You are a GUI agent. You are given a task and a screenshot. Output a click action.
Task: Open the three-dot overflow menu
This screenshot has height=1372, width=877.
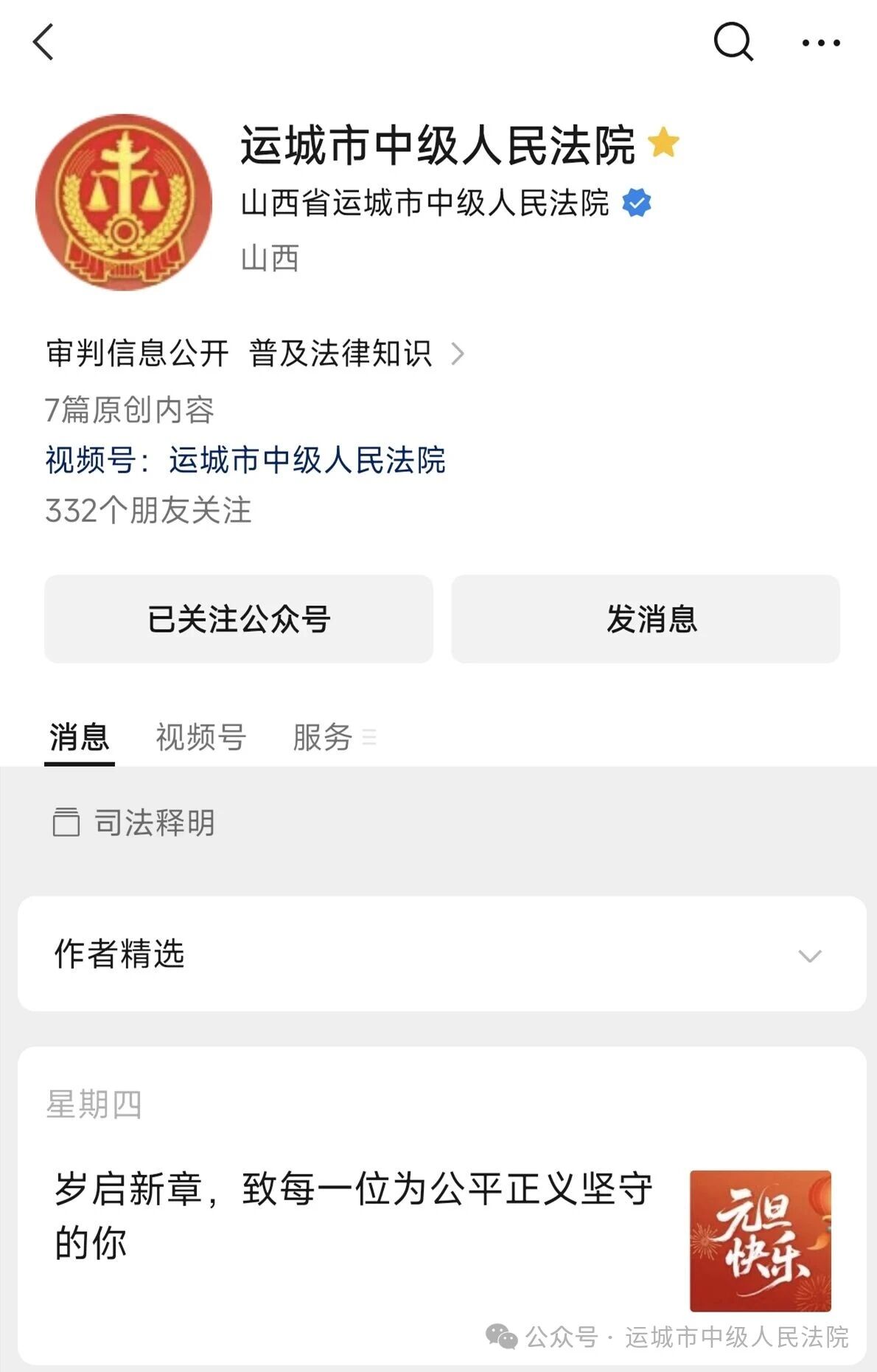point(821,43)
